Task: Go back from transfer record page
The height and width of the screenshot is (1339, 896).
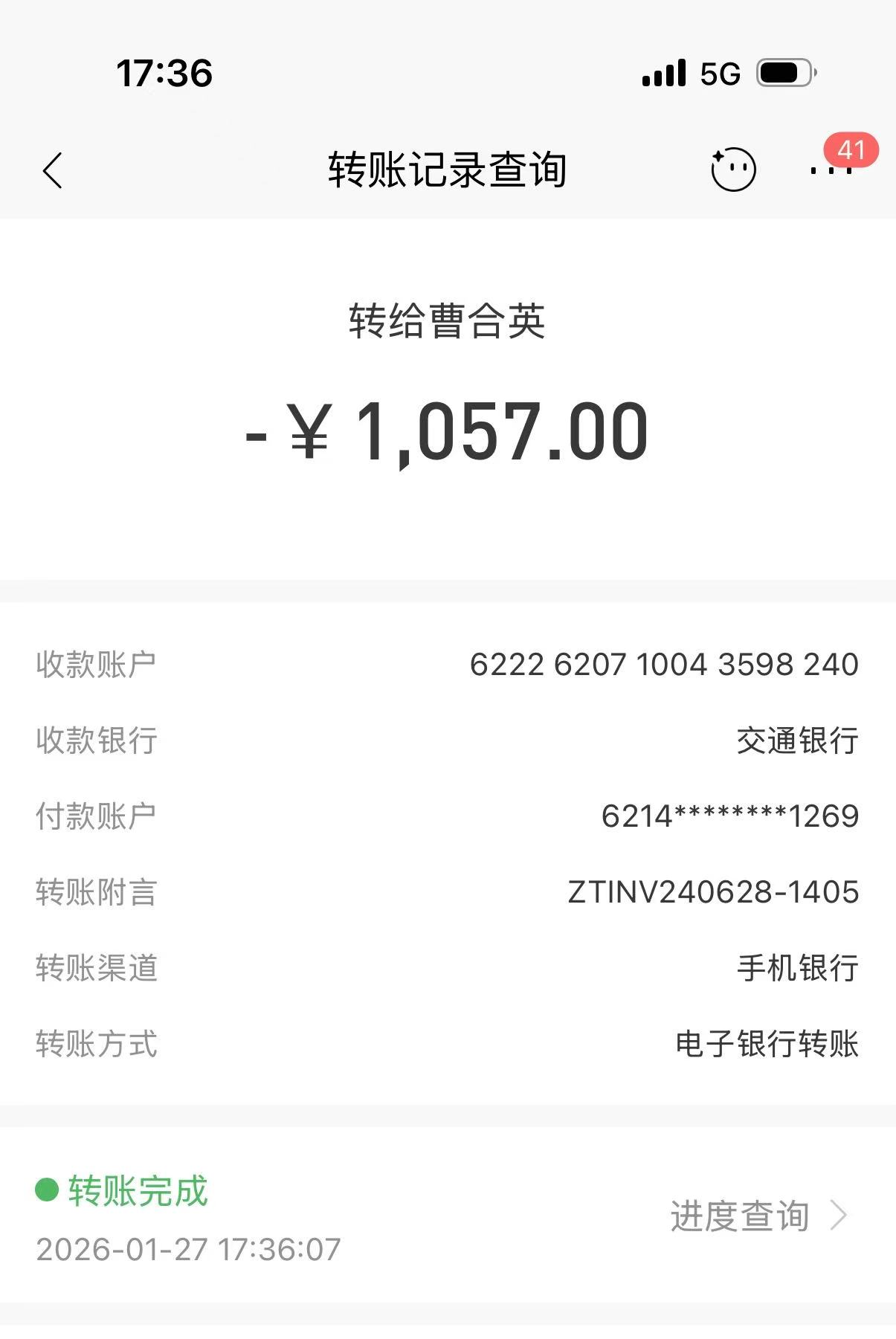Action: 53,171
